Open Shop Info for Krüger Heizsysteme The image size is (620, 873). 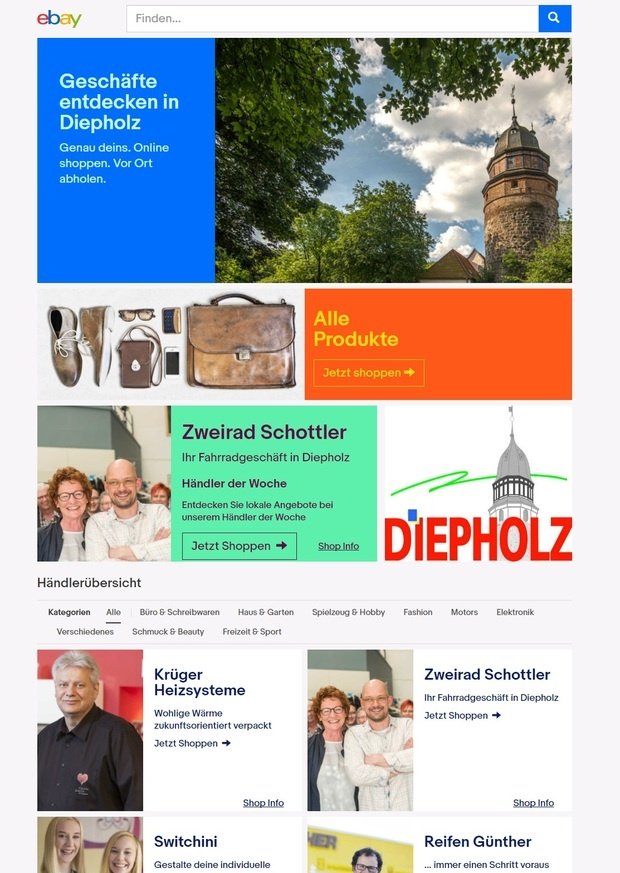pos(263,803)
